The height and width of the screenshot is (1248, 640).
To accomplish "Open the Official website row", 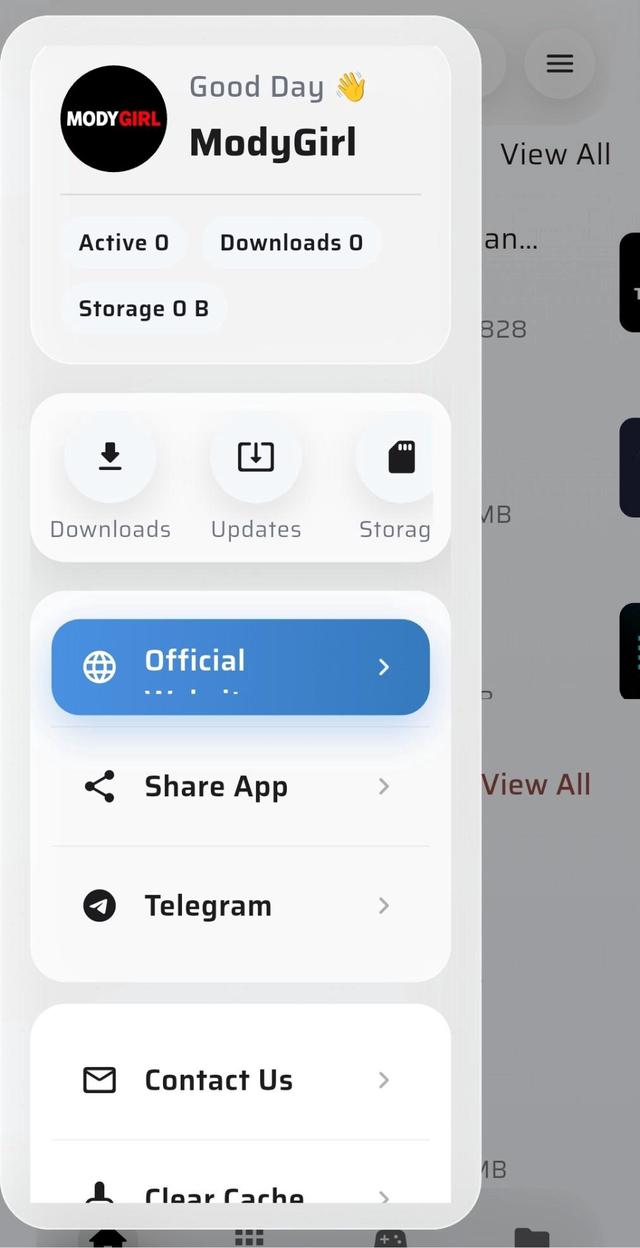I will pyautogui.click(x=240, y=666).
